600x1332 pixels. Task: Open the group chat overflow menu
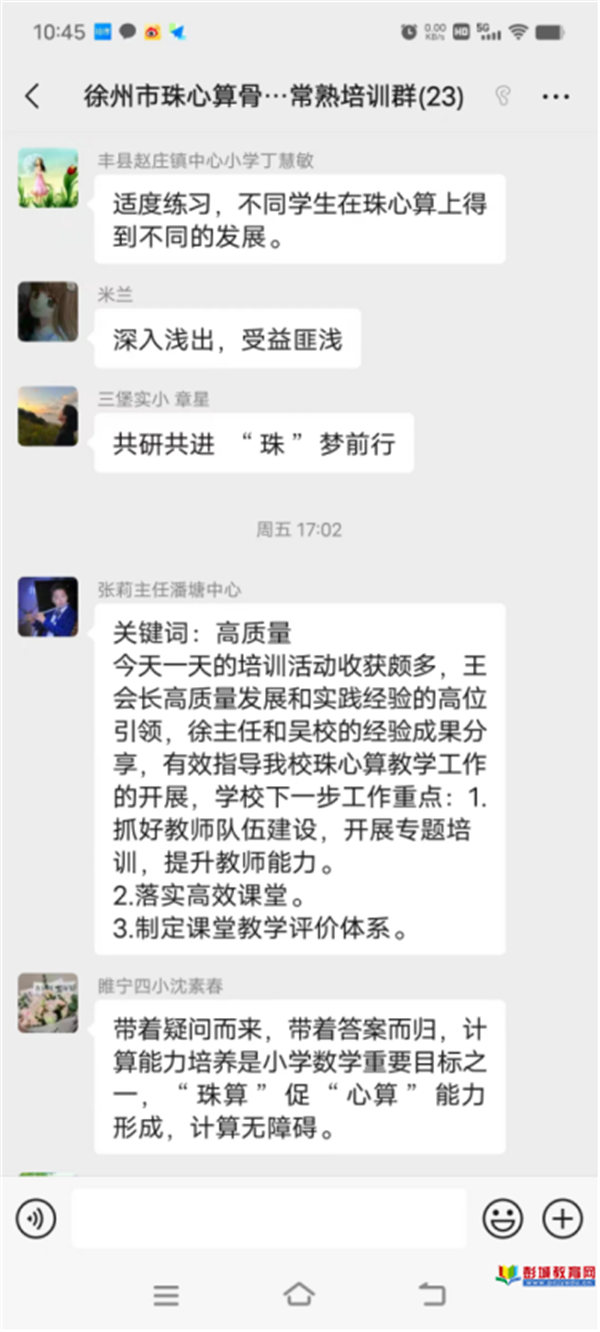click(x=555, y=96)
